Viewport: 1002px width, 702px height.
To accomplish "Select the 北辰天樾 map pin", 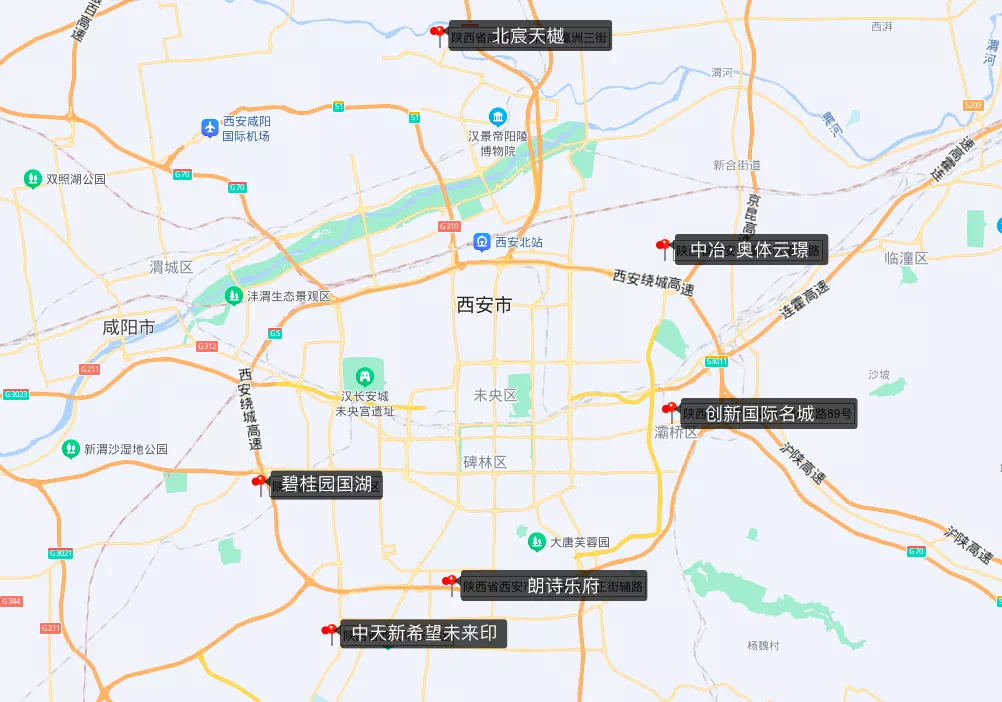I will pyautogui.click(x=437, y=34).
